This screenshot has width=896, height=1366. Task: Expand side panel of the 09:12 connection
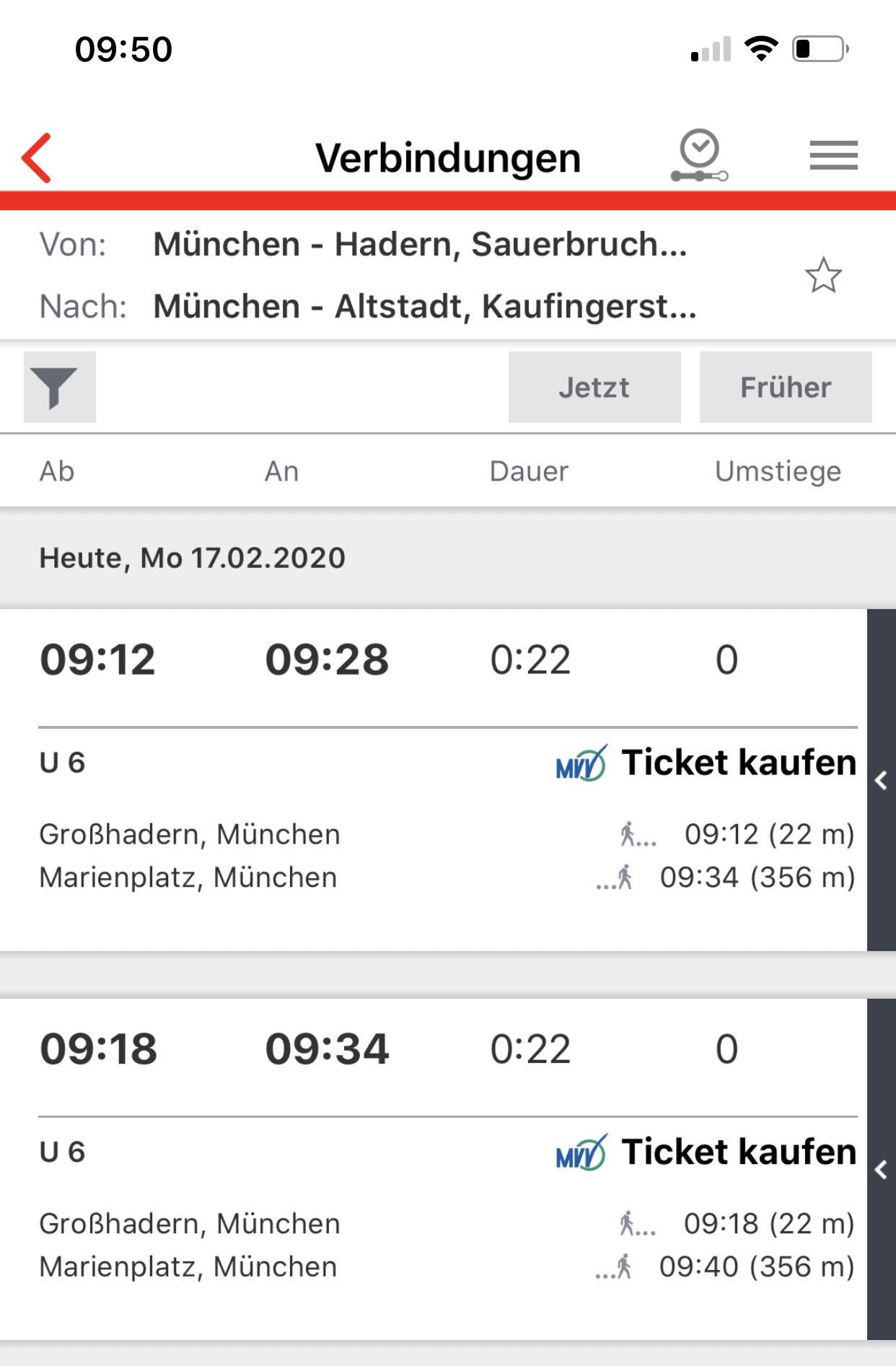tap(881, 780)
